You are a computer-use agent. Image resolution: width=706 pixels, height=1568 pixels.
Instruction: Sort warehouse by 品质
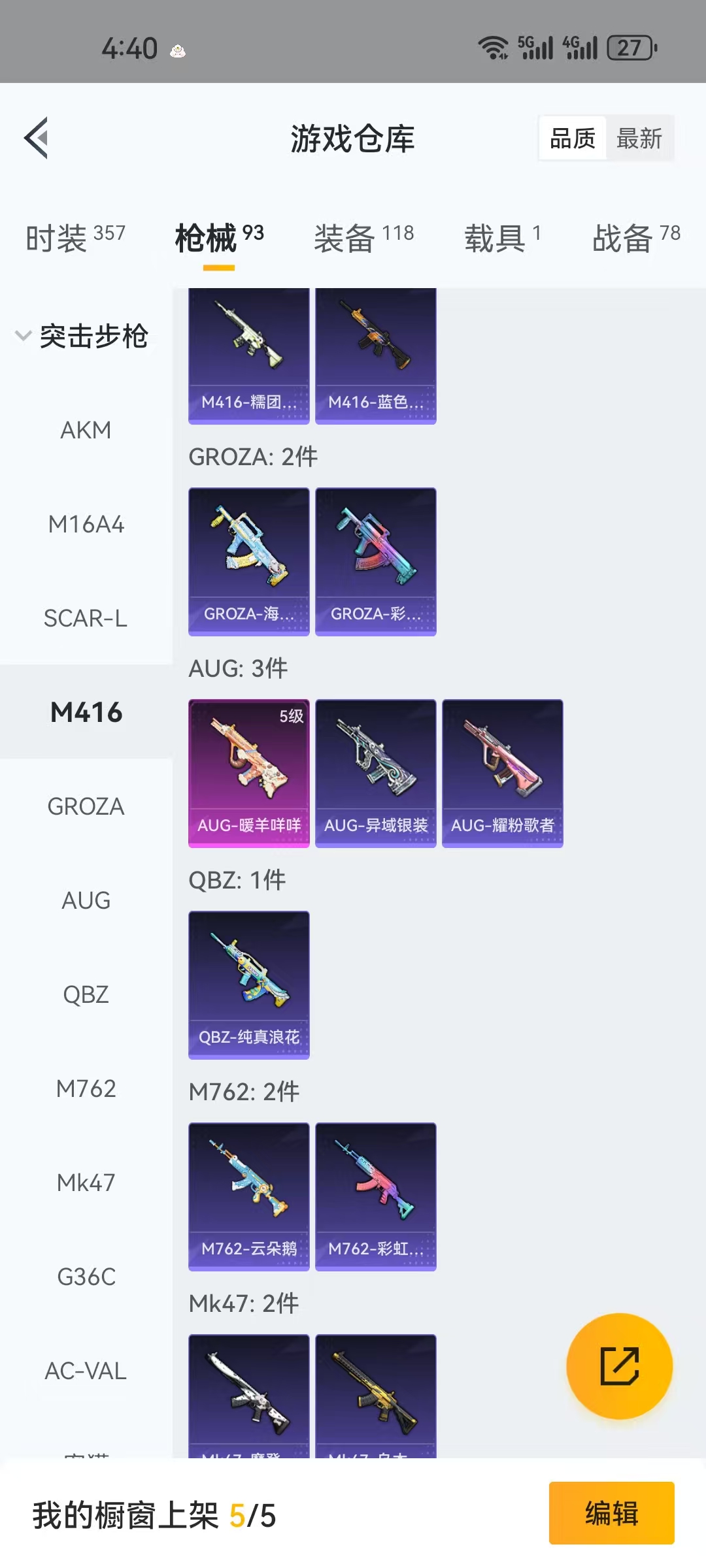pyautogui.click(x=573, y=139)
